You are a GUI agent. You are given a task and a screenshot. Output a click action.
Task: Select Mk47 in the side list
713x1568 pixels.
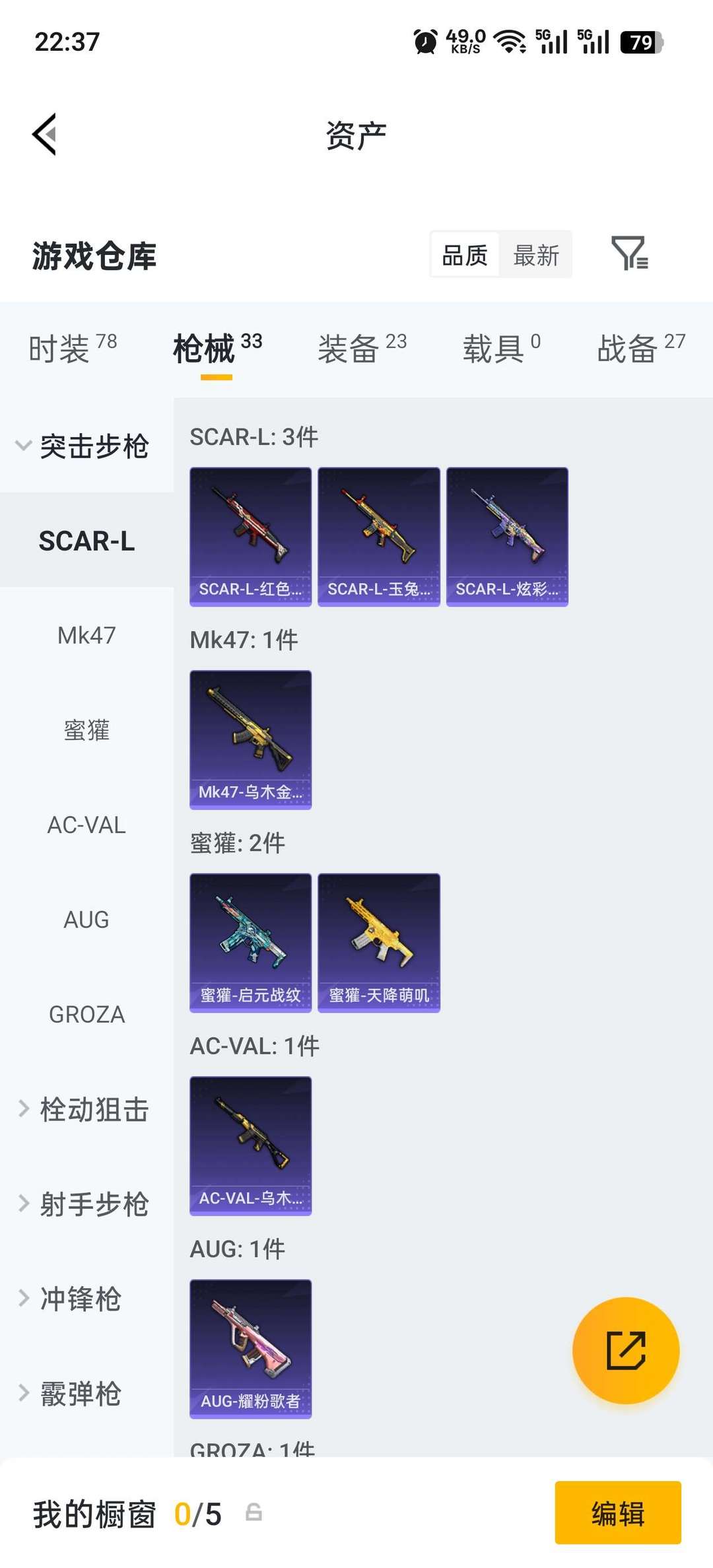point(86,636)
